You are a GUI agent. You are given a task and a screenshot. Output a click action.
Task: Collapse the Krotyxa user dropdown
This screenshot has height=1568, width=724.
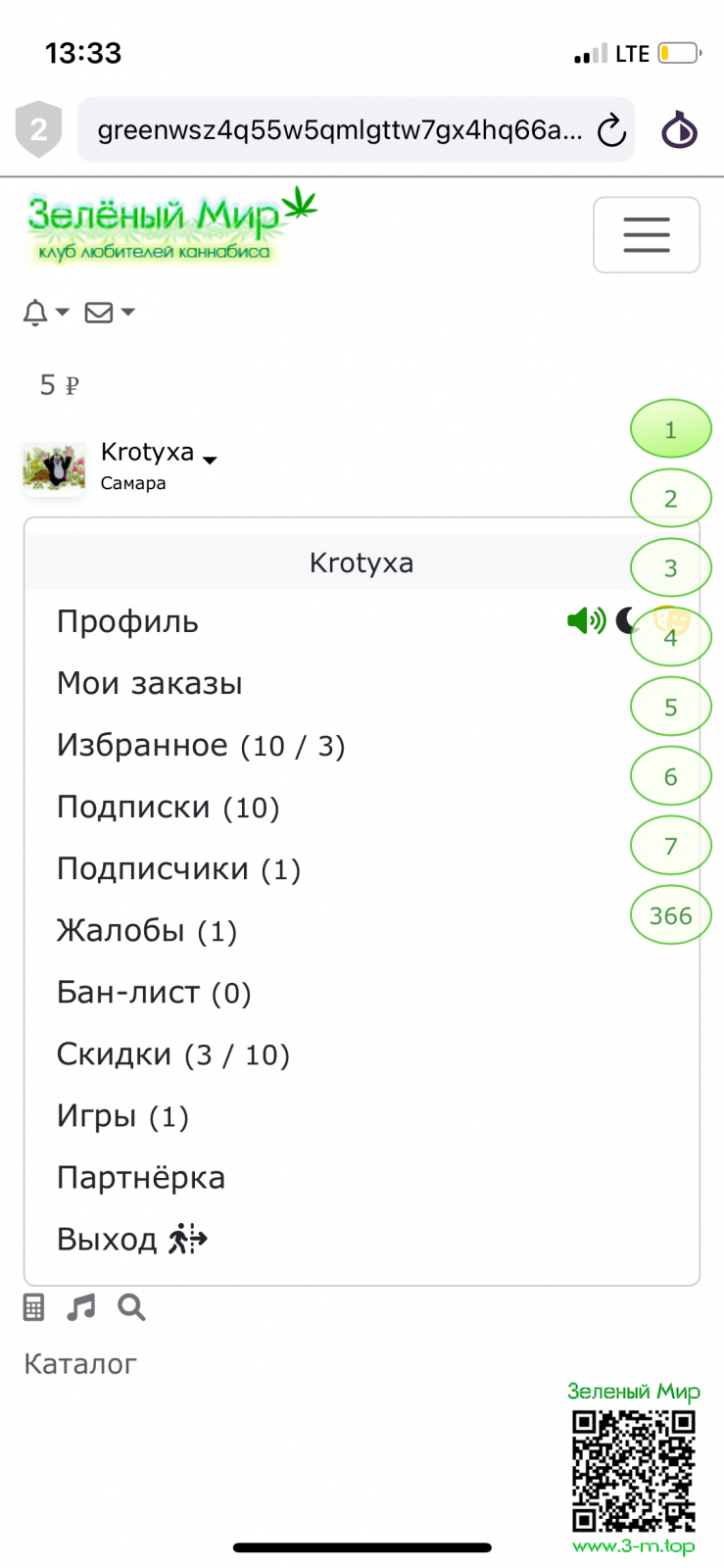pyautogui.click(x=157, y=454)
